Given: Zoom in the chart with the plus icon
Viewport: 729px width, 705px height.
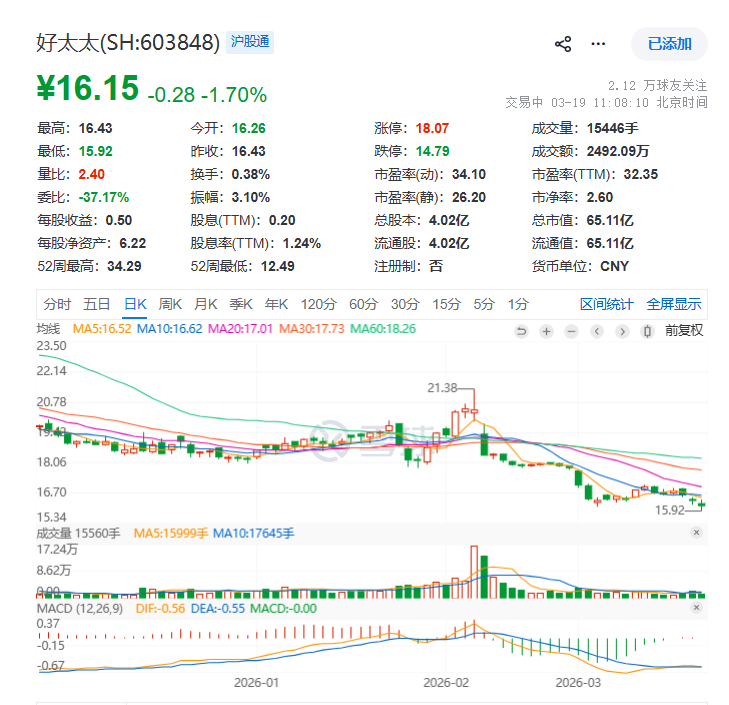Looking at the screenshot, I should pyautogui.click(x=547, y=331).
